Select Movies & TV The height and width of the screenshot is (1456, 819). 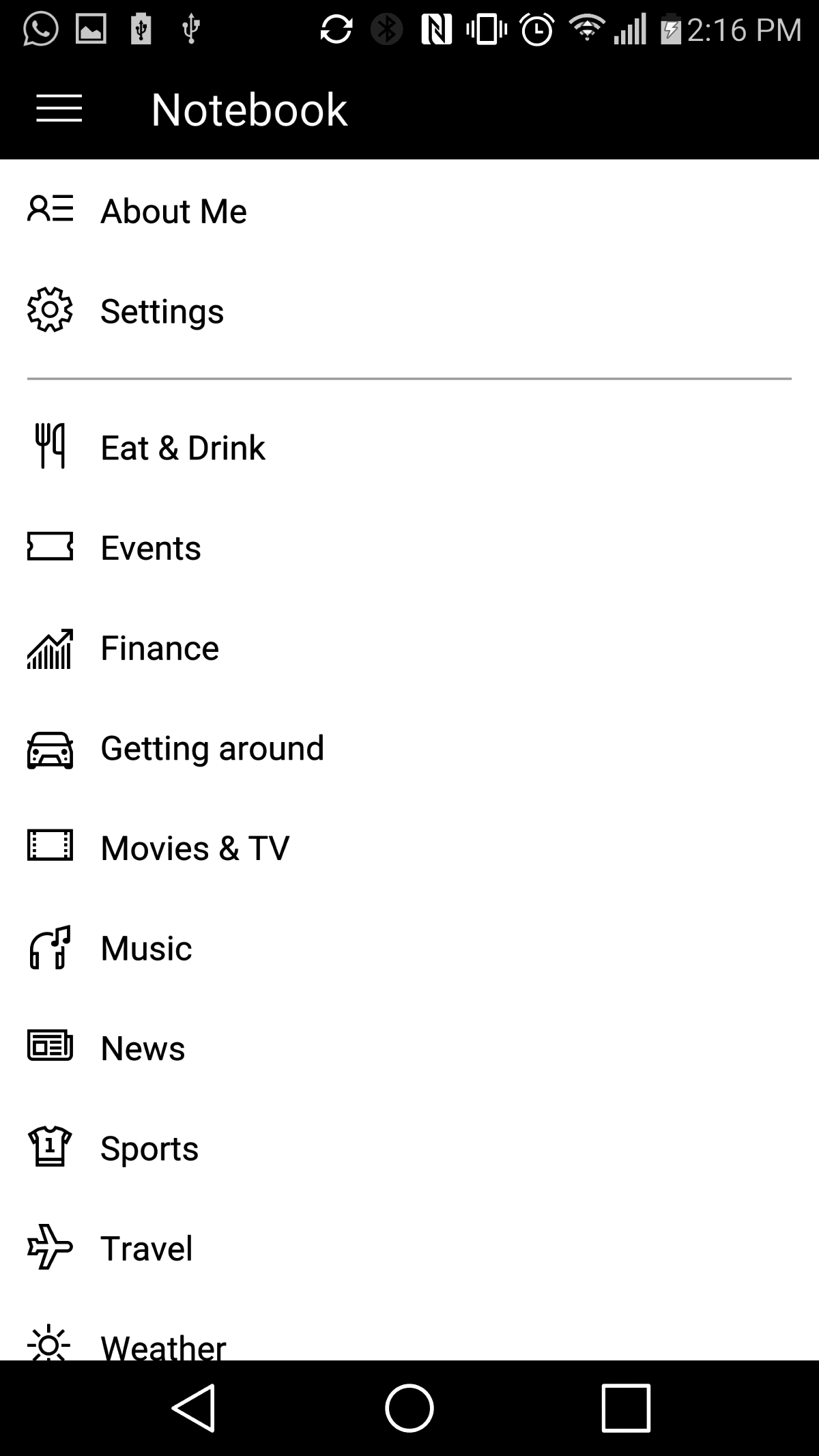point(409,848)
